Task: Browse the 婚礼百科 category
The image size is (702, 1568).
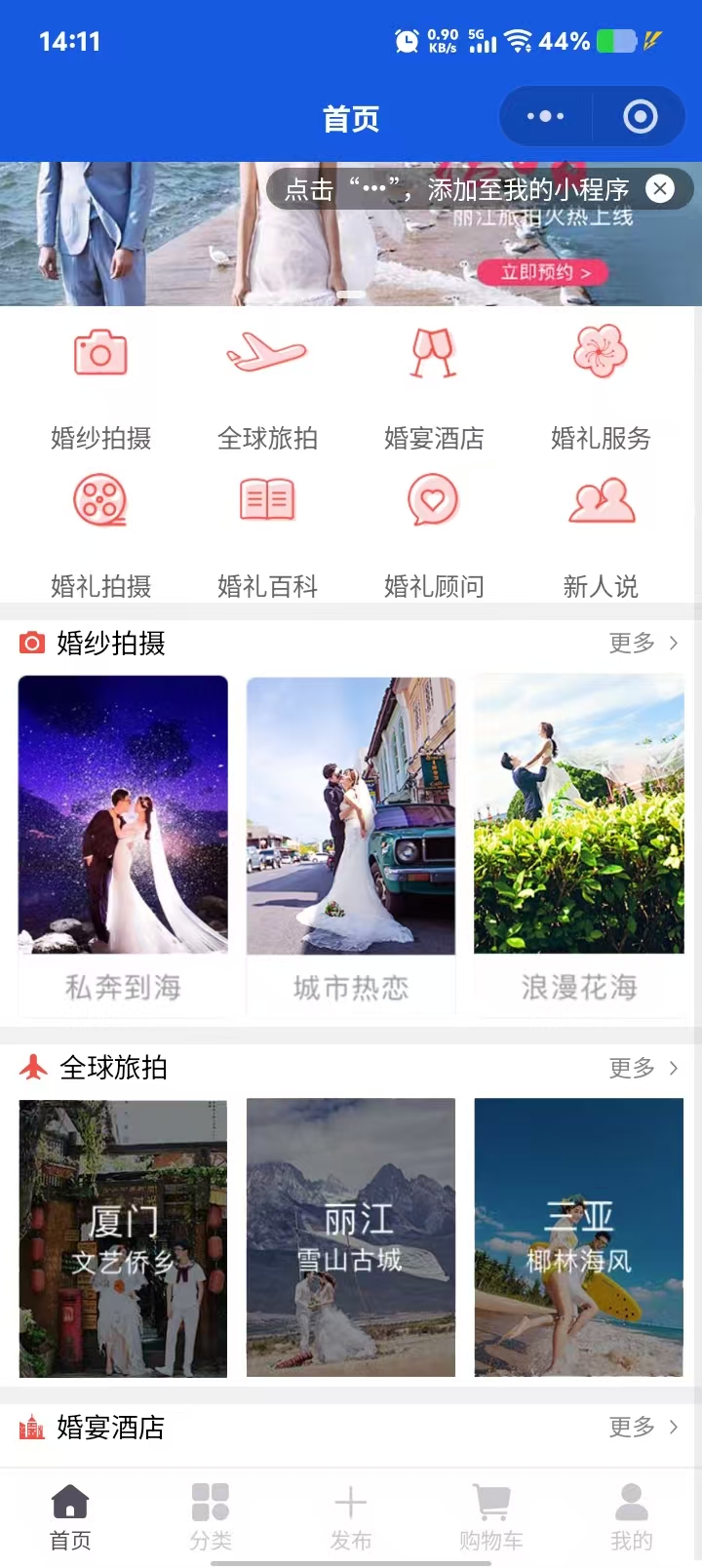Action: 267,502
